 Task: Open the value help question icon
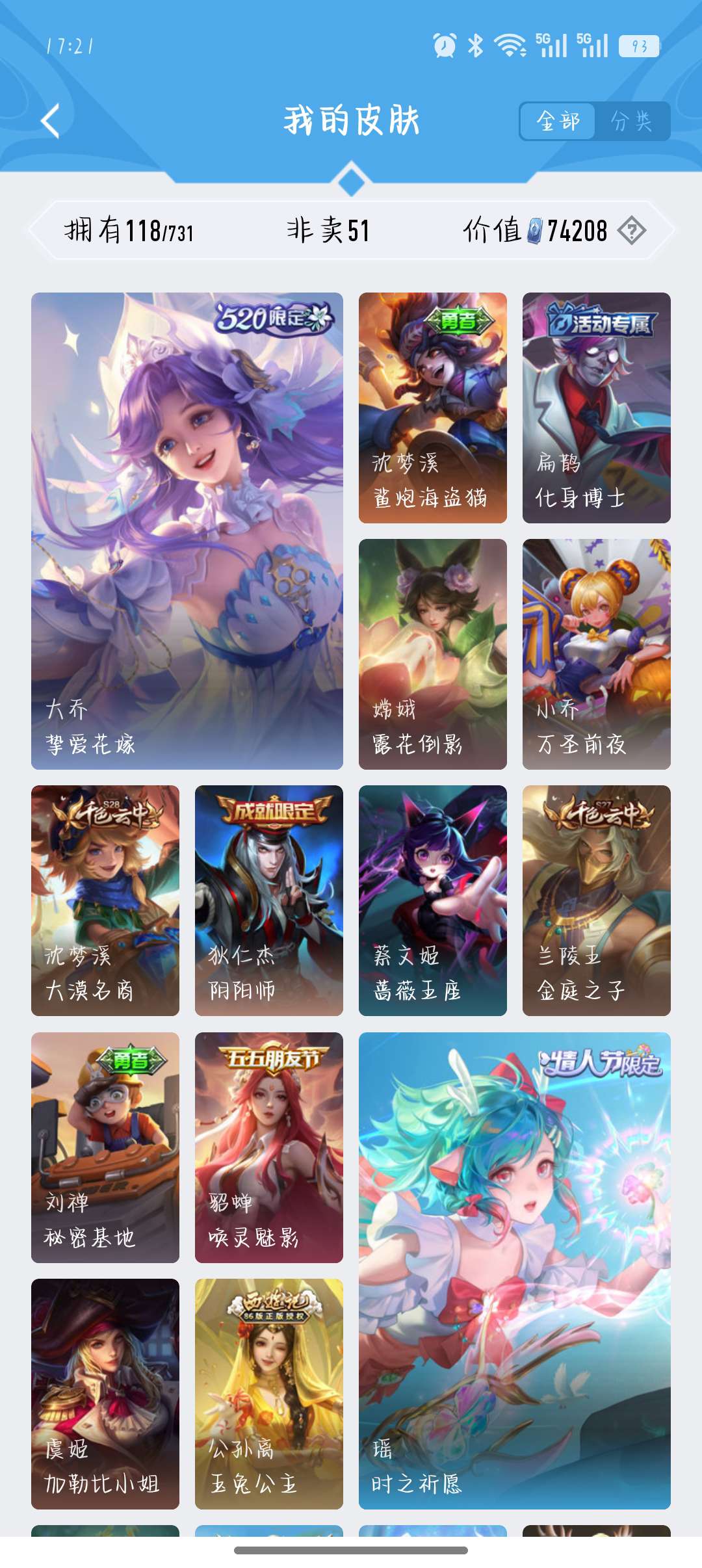click(631, 231)
